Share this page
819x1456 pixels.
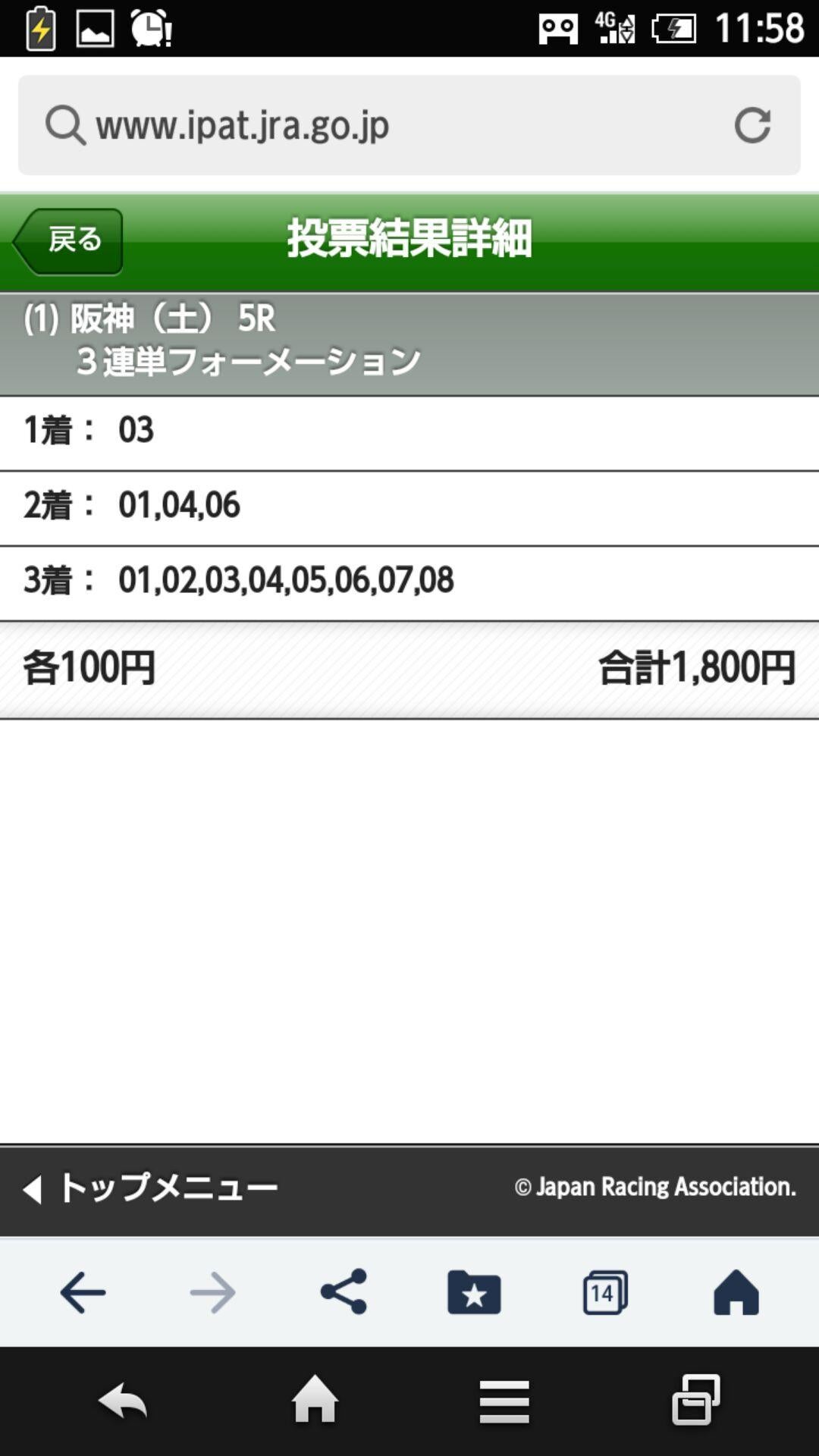(344, 1291)
